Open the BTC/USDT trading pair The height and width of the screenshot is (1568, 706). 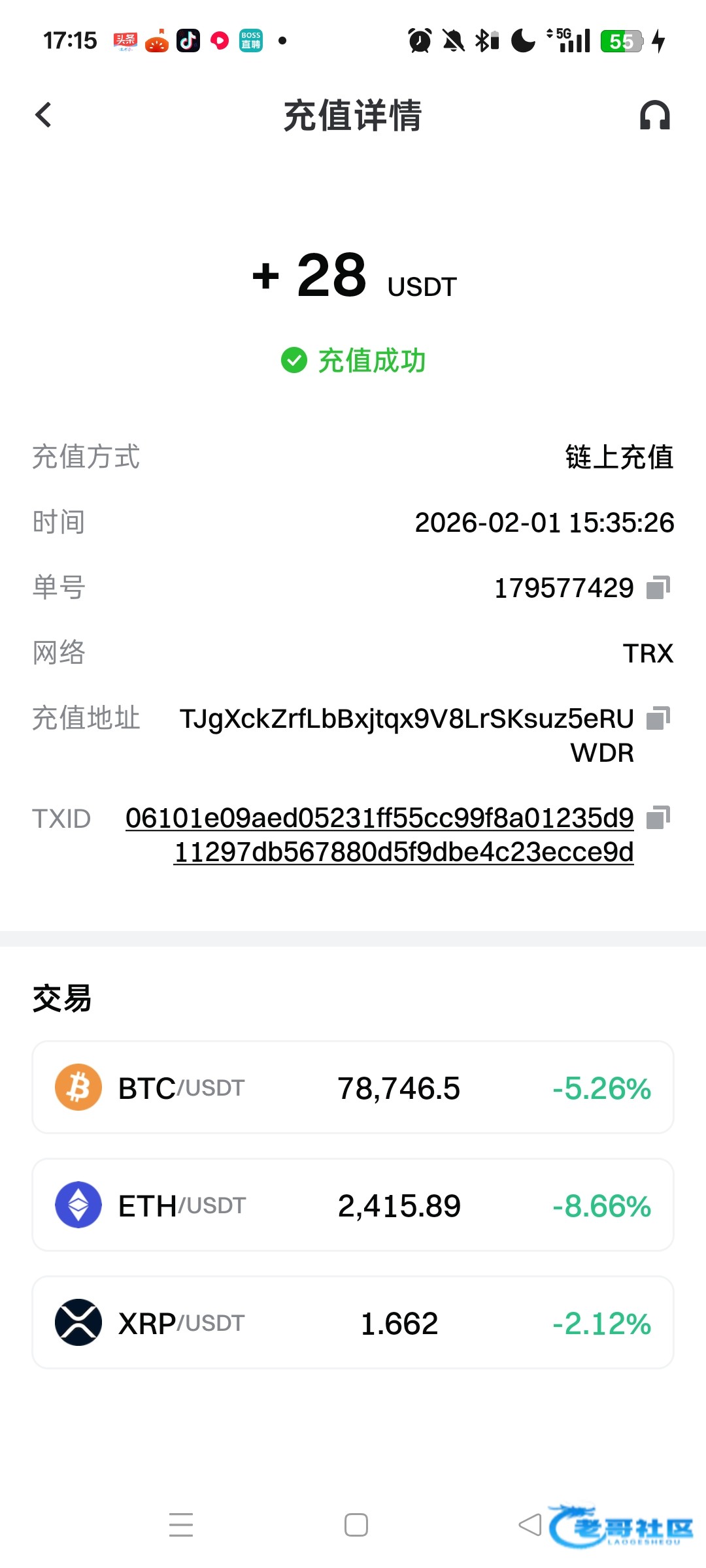[353, 1087]
